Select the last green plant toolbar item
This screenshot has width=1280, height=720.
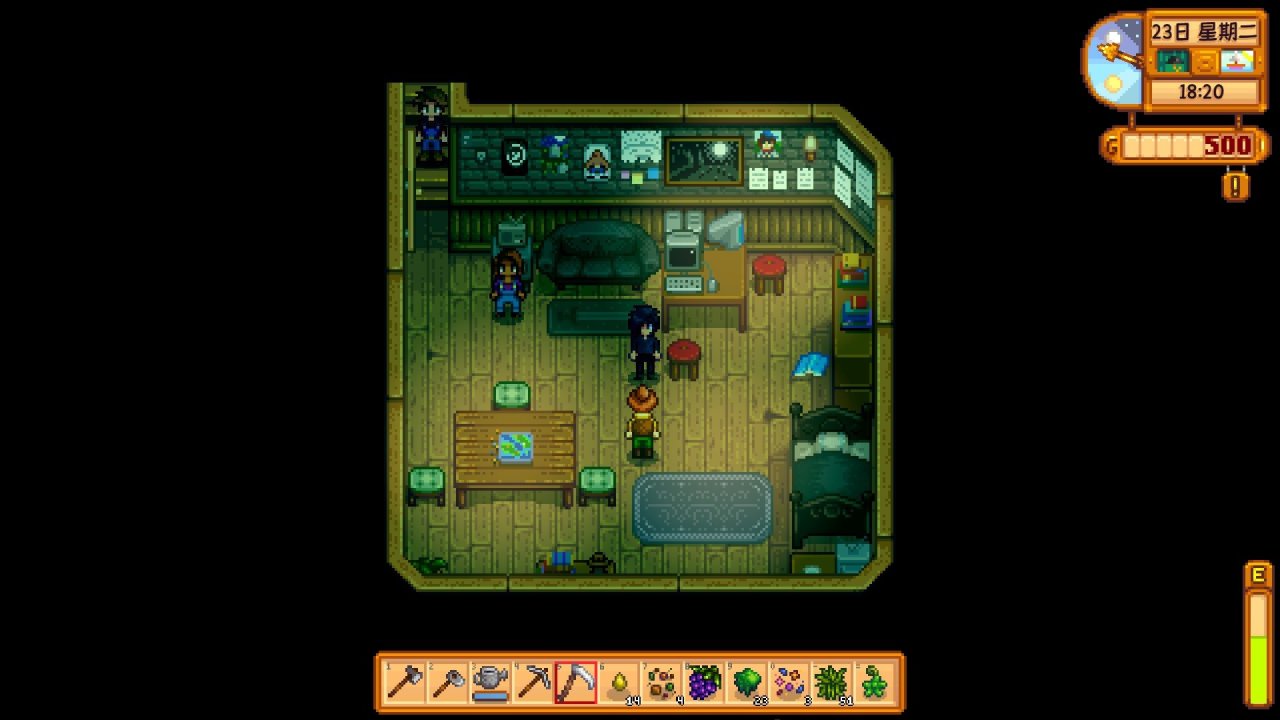coord(875,683)
